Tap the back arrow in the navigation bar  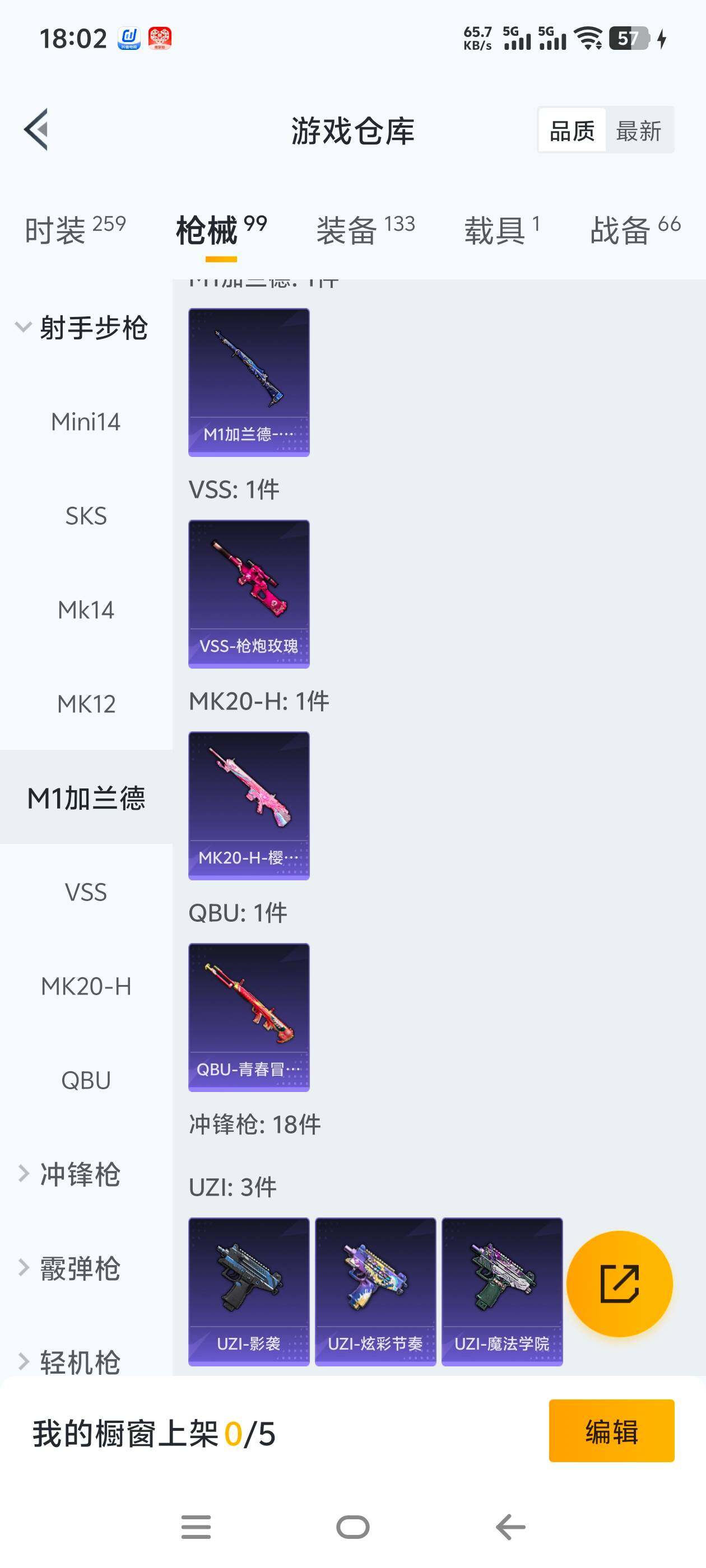[510, 1527]
